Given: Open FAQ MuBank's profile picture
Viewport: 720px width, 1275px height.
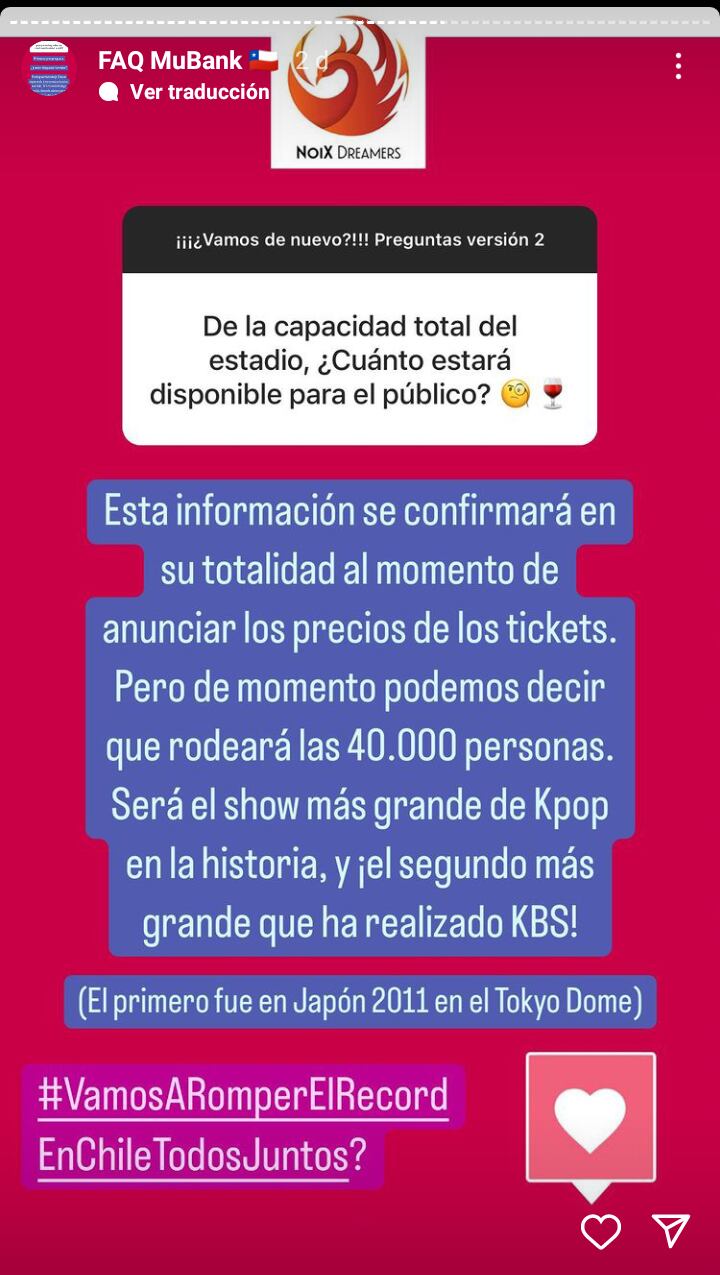Looking at the screenshot, I should tap(50, 69).
